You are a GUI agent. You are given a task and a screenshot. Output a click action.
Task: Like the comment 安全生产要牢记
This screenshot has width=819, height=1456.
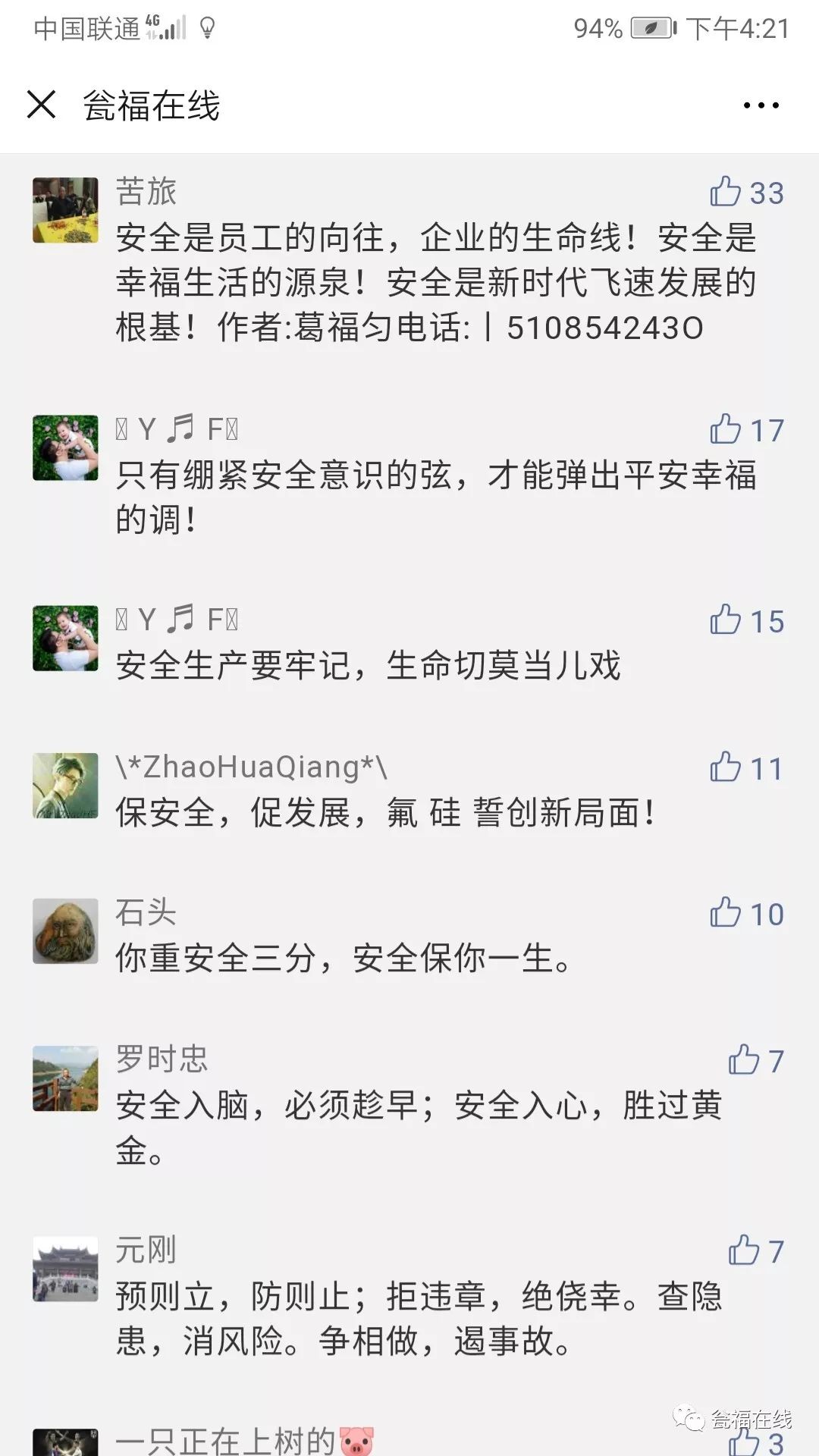click(726, 620)
